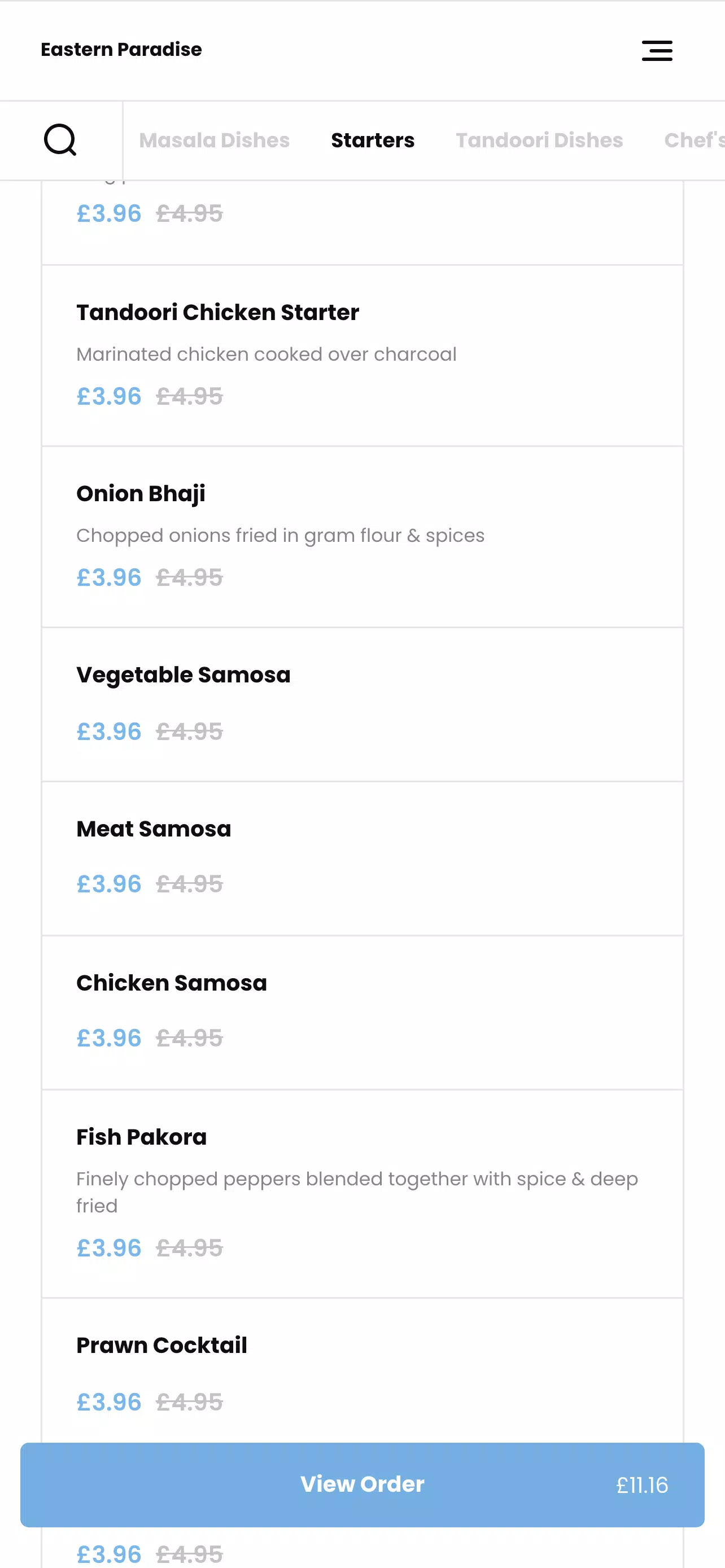The image size is (725, 1568).
Task: Select the Starters tab
Action: [373, 140]
